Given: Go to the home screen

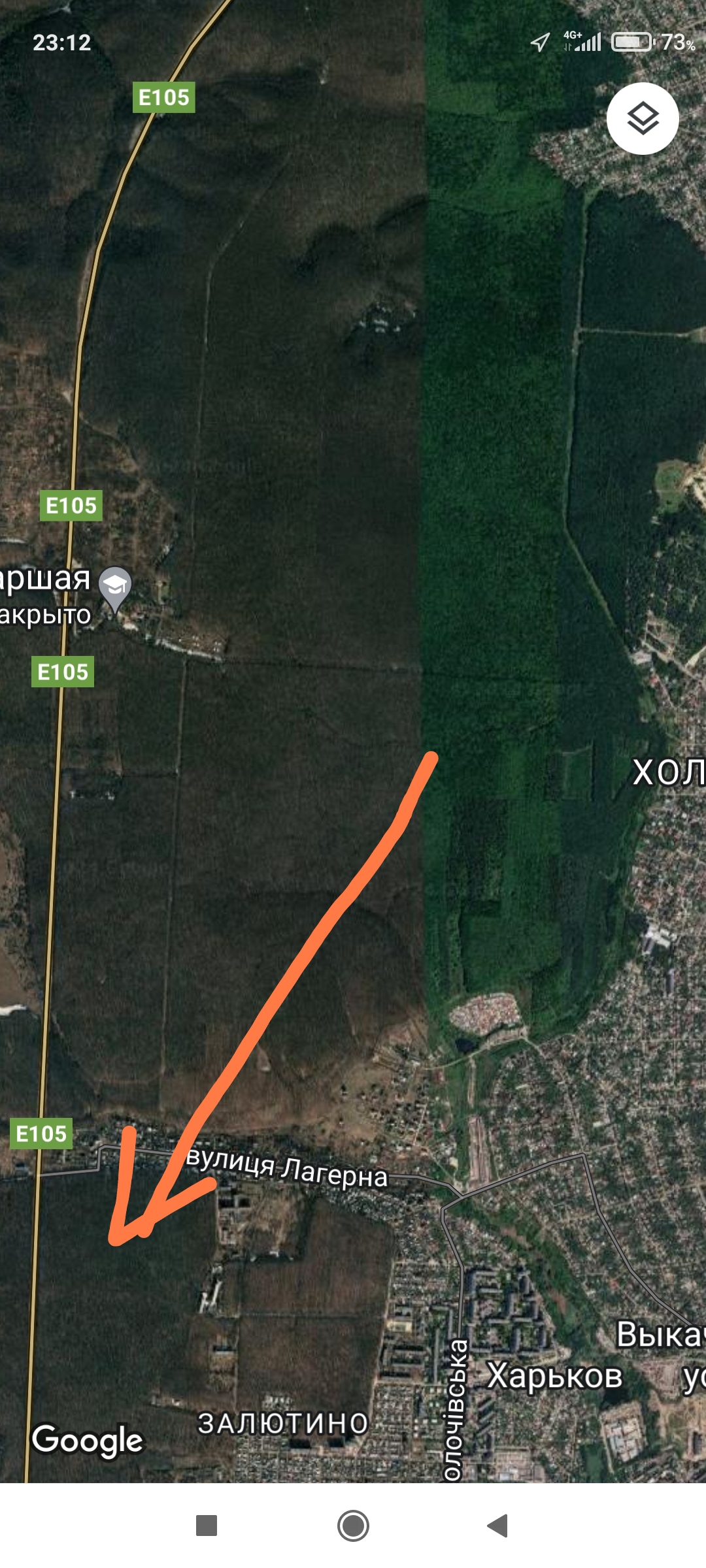Looking at the screenshot, I should pyautogui.click(x=353, y=1526).
